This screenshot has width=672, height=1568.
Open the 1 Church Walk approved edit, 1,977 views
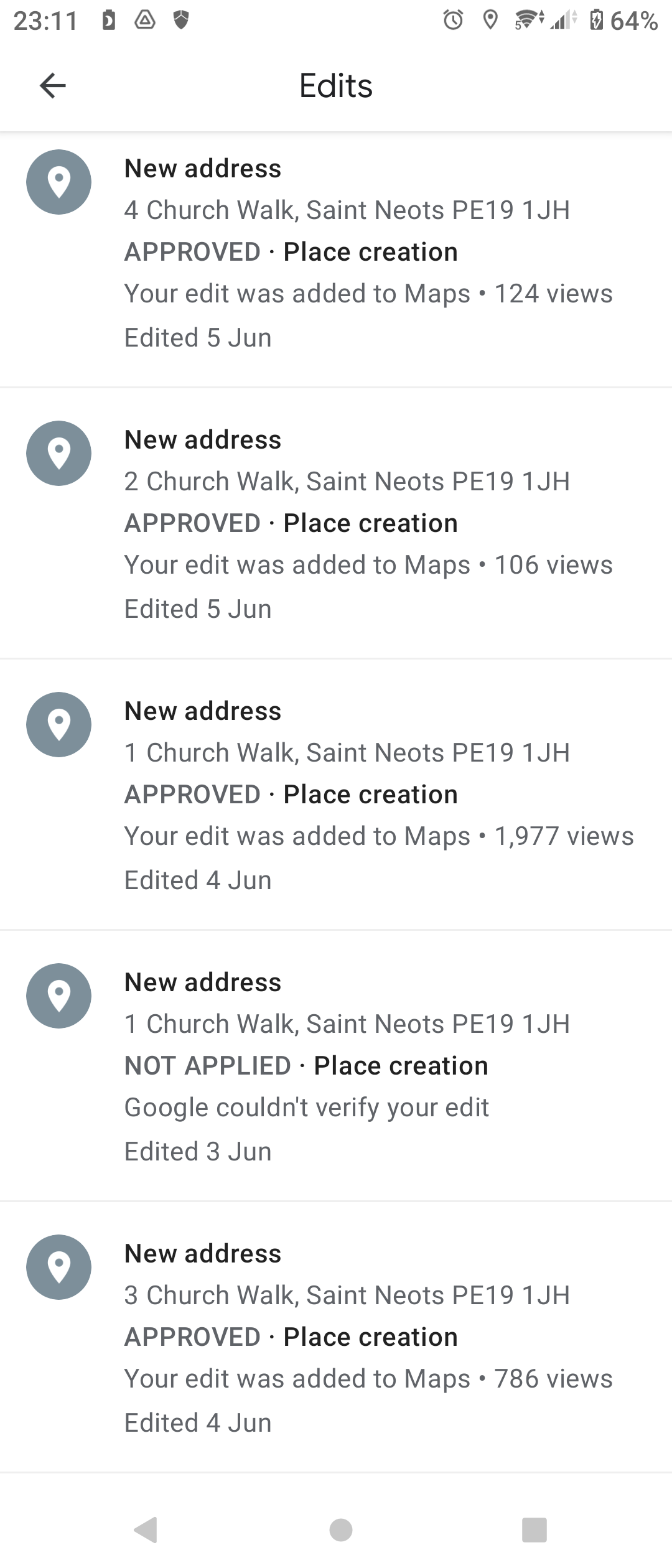coord(346,795)
